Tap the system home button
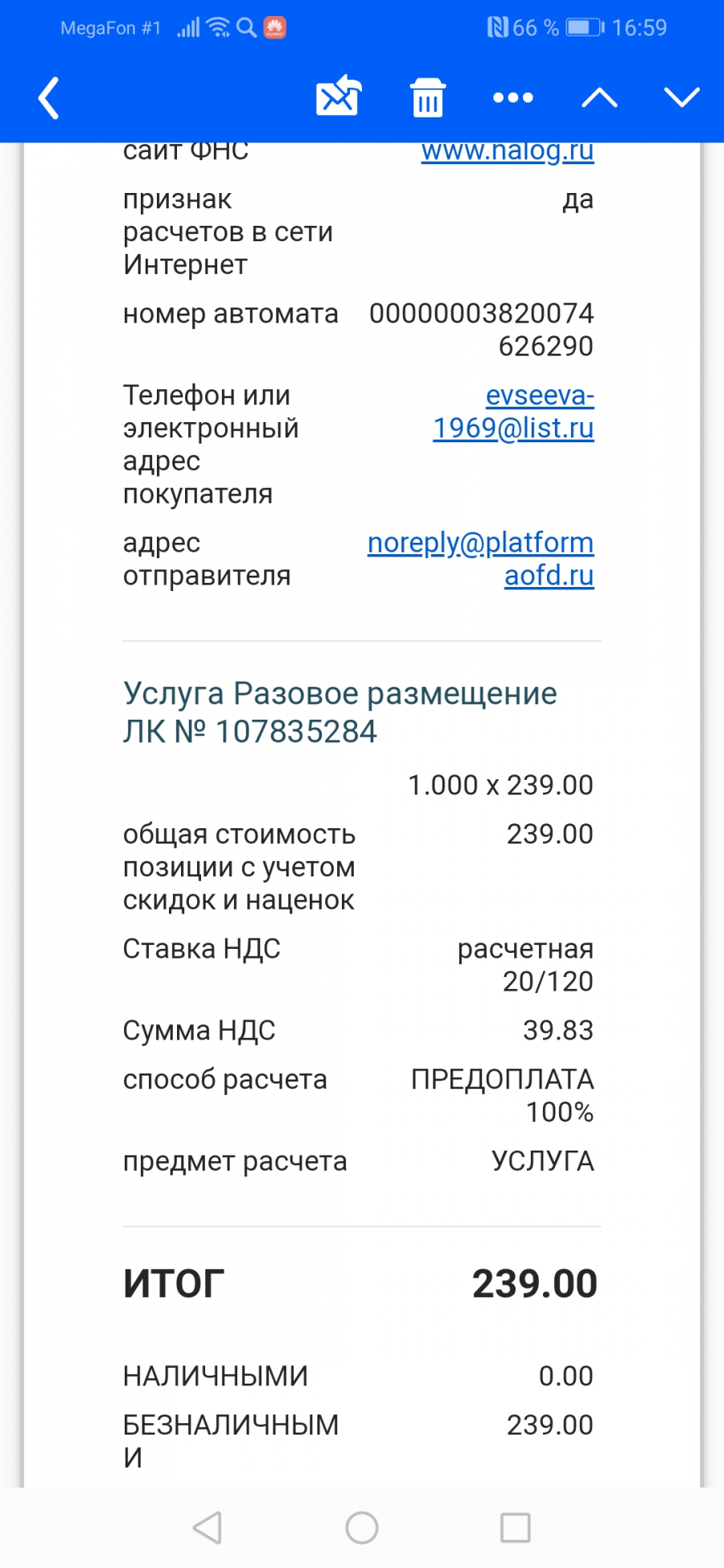 (362, 1528)
